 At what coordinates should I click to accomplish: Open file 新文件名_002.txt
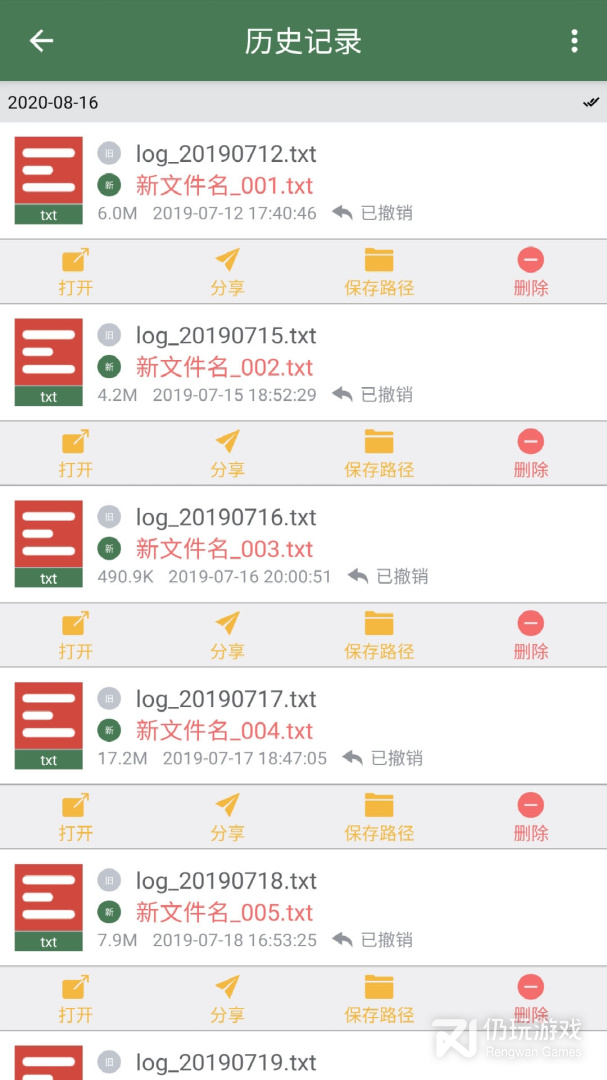click(76, 454)
